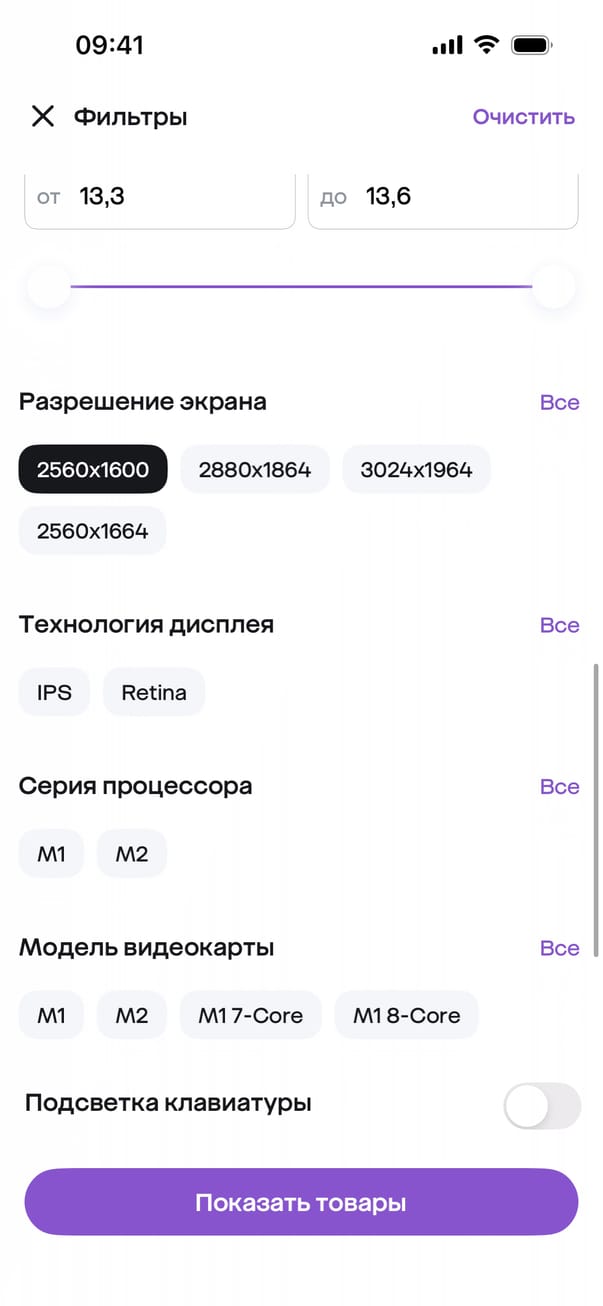The width and height of the screenshot is (603, 1306).
Task: Choose the 3024x1964 resolution chip
Action: (416, 469)
